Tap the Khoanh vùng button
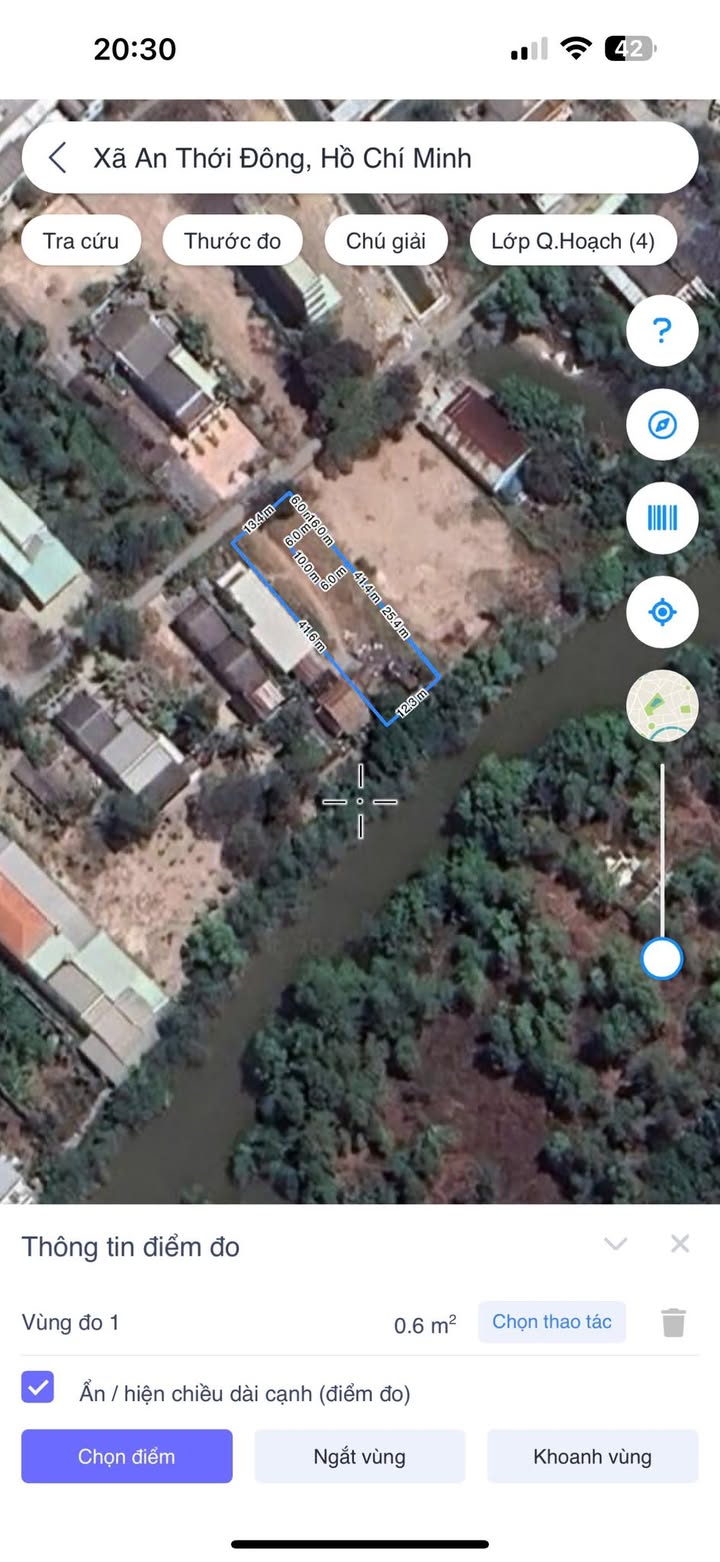Viewport: 720px width, 1562px height. point(592,1456)
